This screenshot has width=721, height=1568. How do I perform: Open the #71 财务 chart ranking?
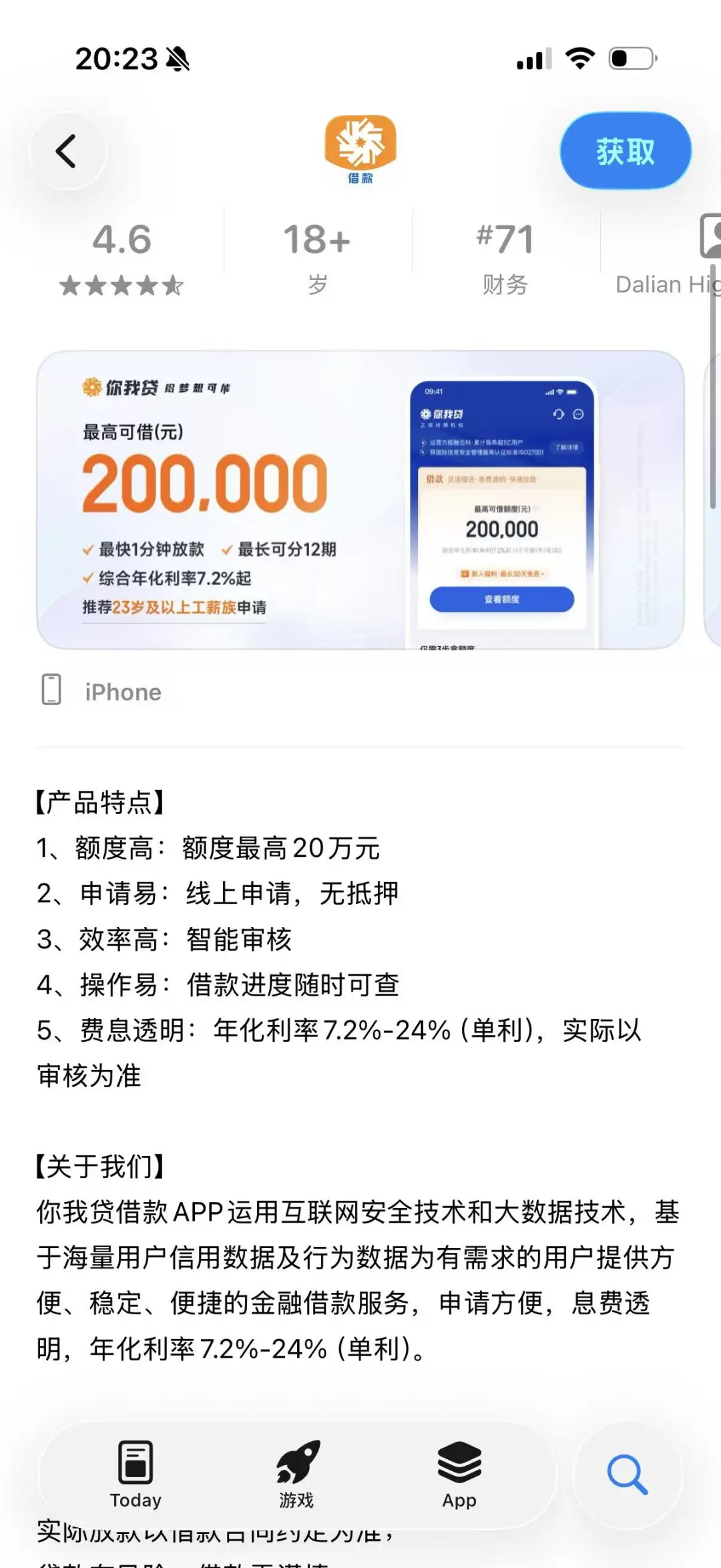coord(505,258)
